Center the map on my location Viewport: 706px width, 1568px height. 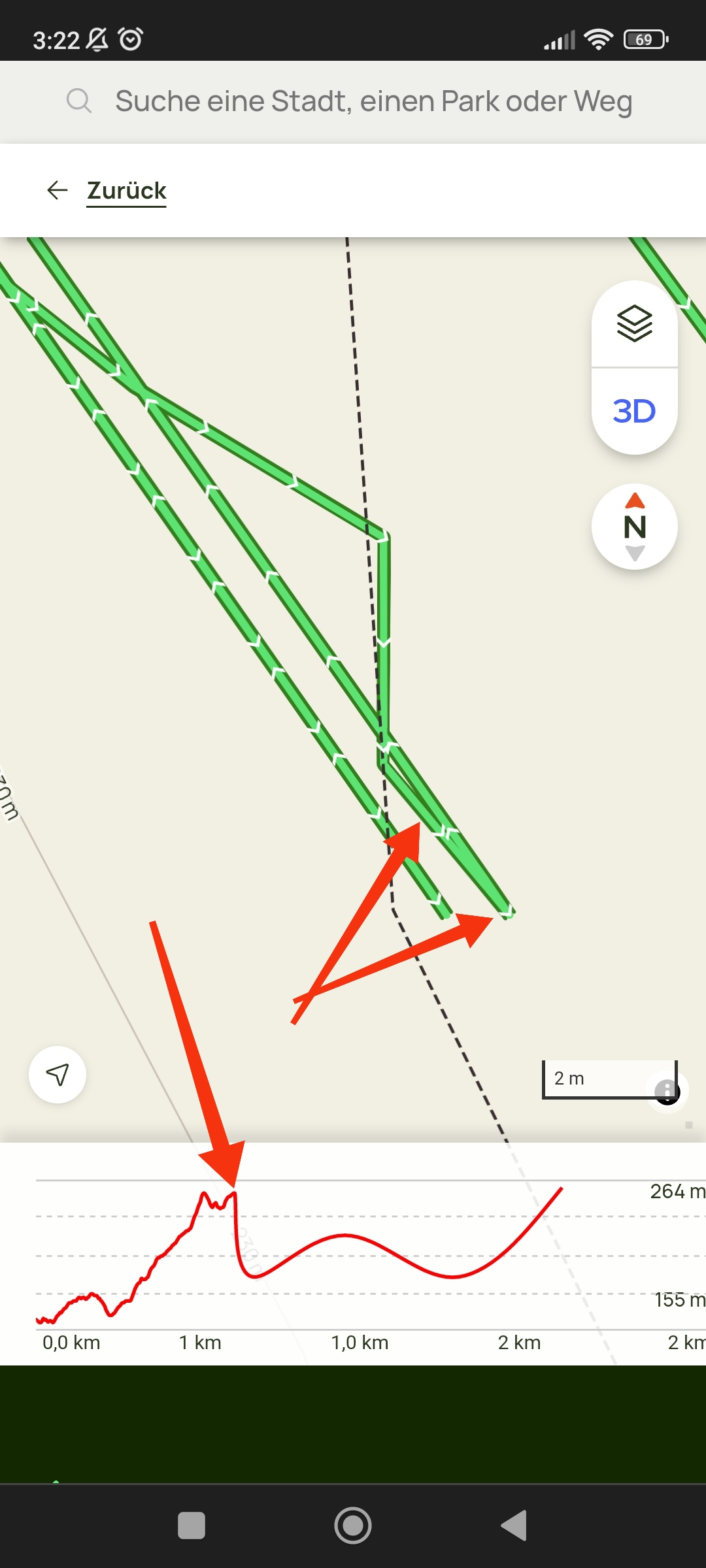pyautogui.click(x=58, y=1075)
